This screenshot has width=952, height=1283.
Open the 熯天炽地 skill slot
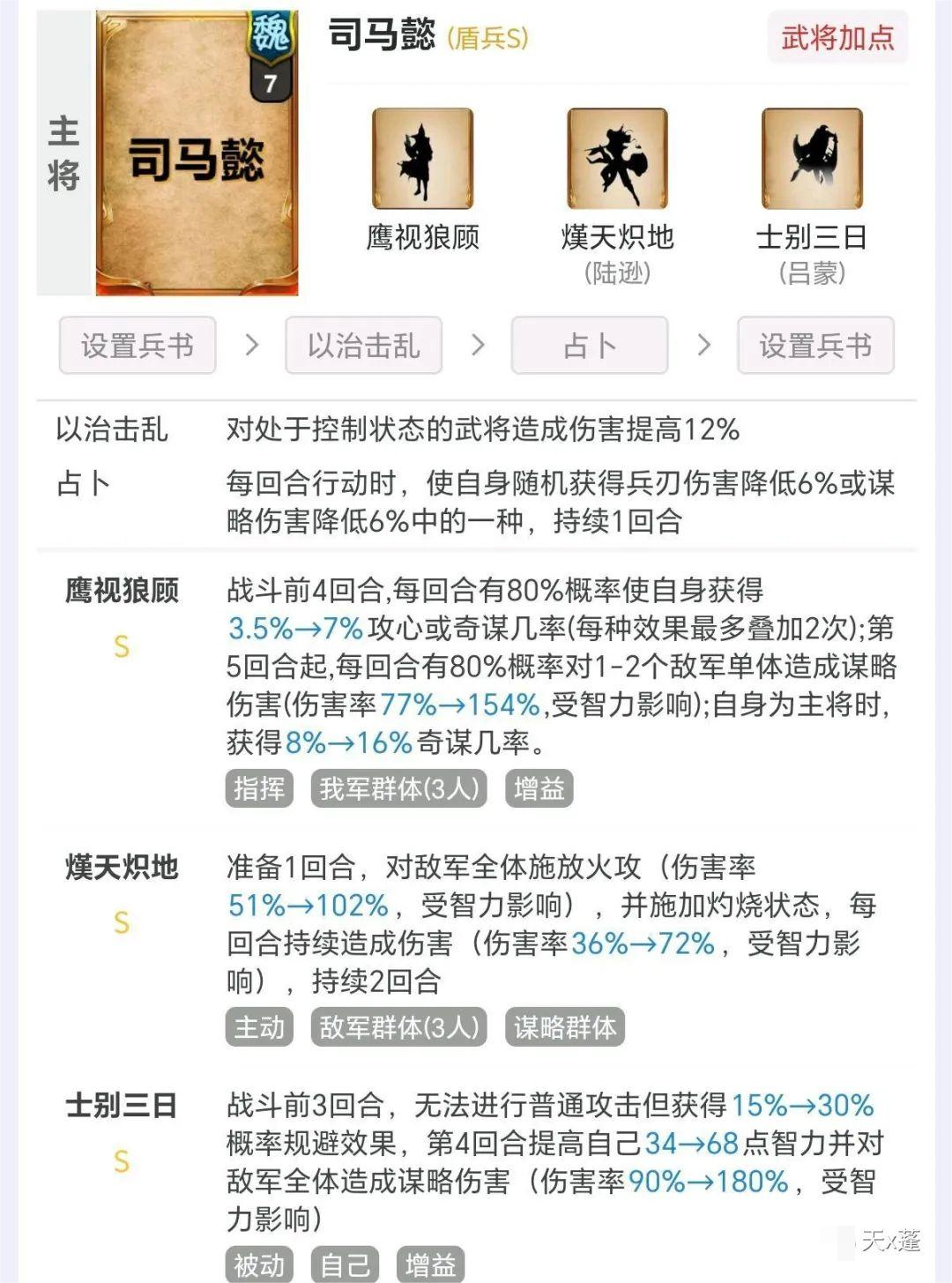(x=617, y=160)
